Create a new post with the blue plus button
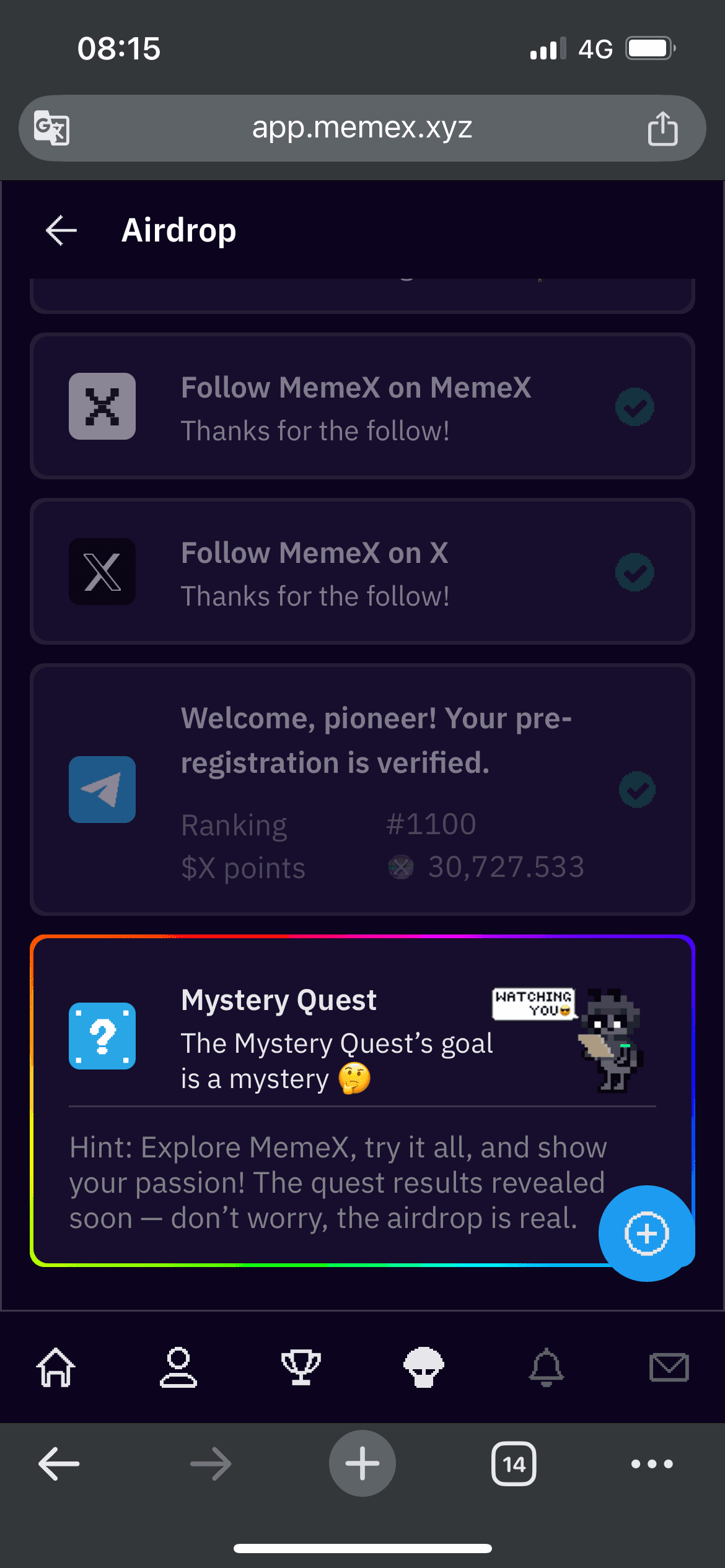Viewport: 725px width, 1568px height. pos(646,1234)
